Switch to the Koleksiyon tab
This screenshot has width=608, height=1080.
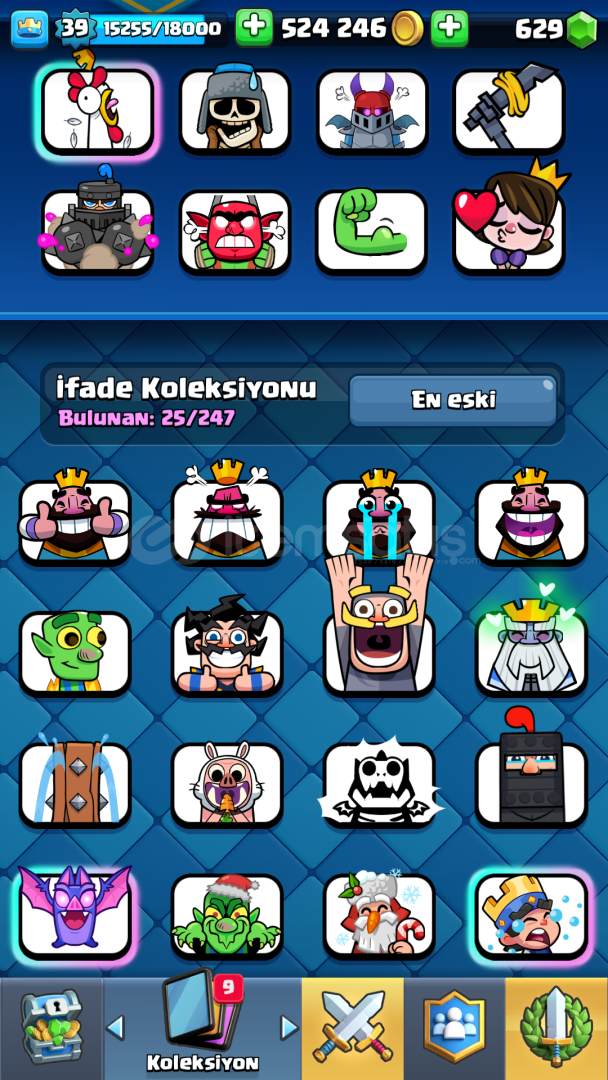pyautogui.click(x=202, y=1028)
